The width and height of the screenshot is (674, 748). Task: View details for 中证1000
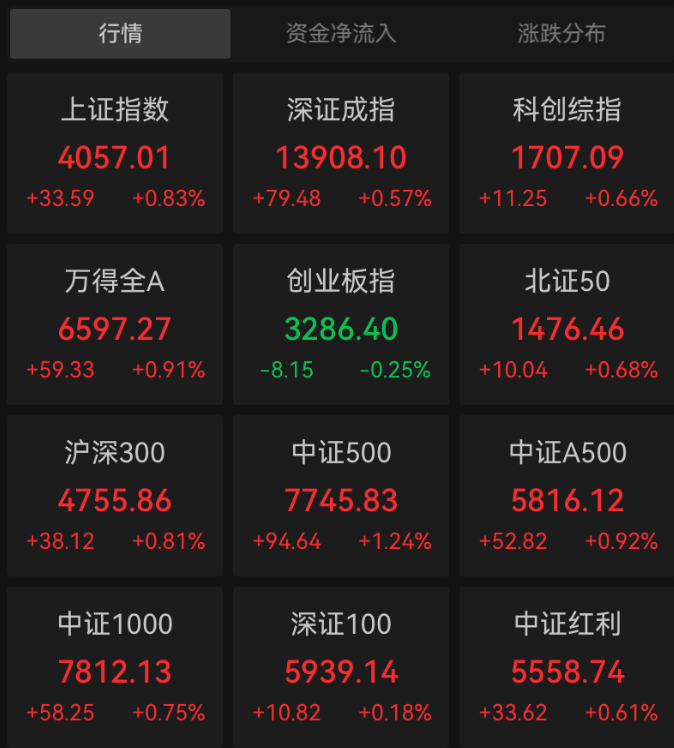(115, 667)
